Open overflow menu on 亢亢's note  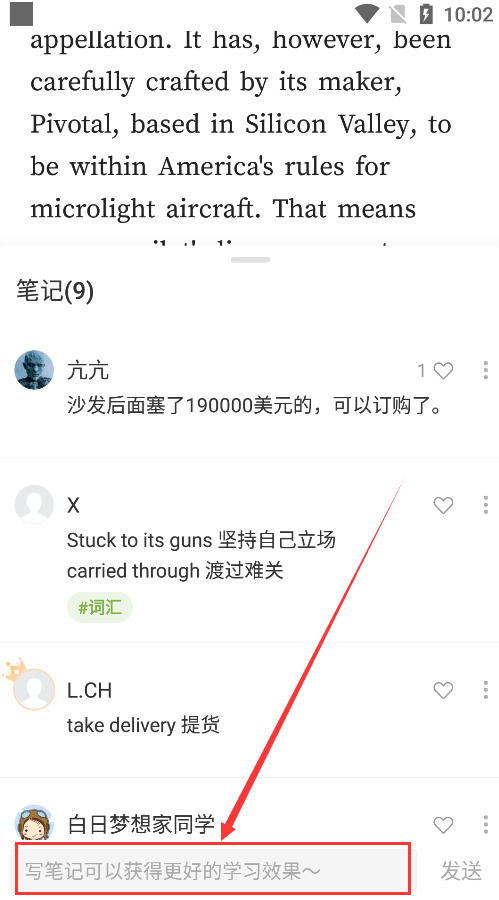pyautogui.click(x=486, y=370)
